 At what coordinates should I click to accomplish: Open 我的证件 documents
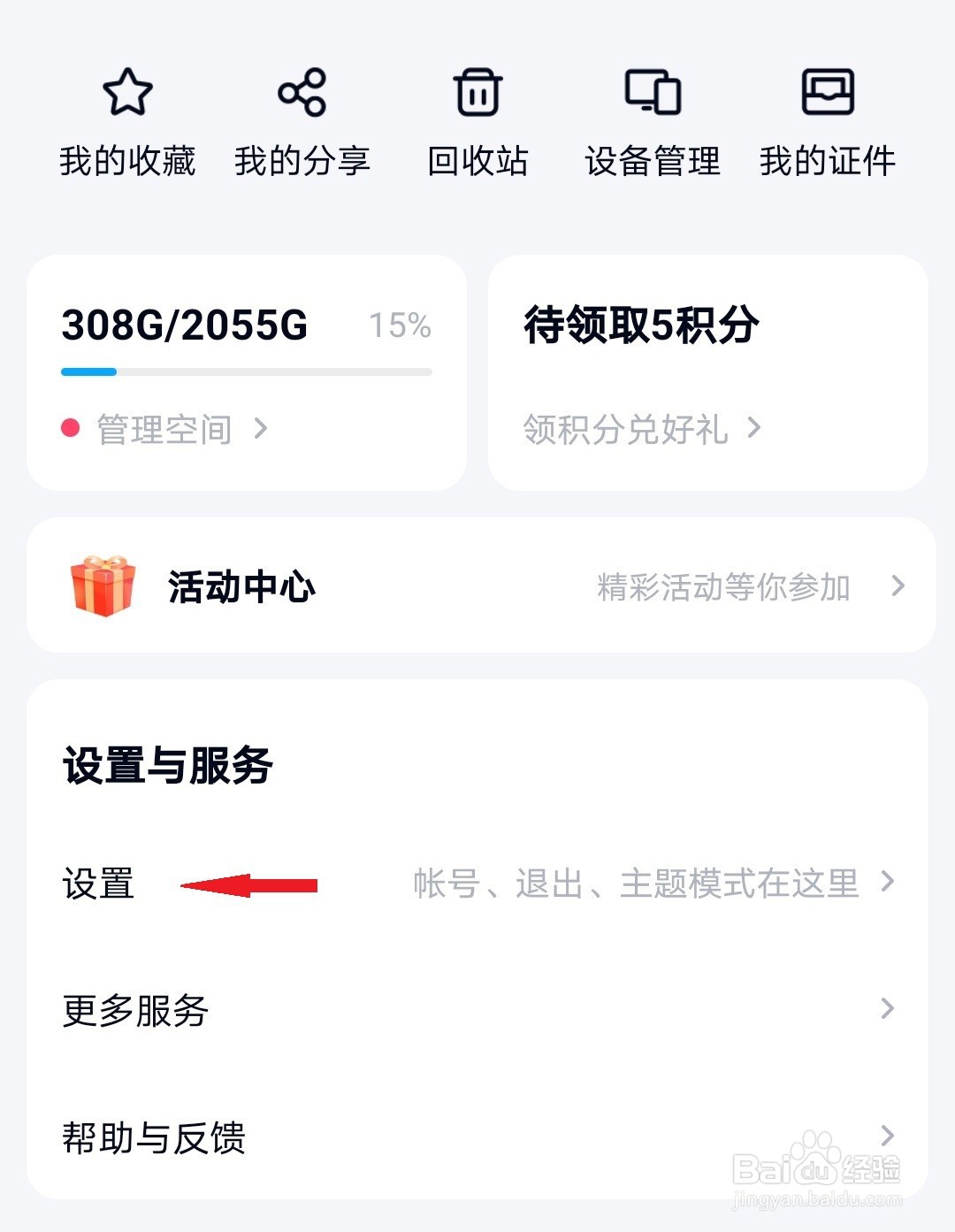click(828, 124)
